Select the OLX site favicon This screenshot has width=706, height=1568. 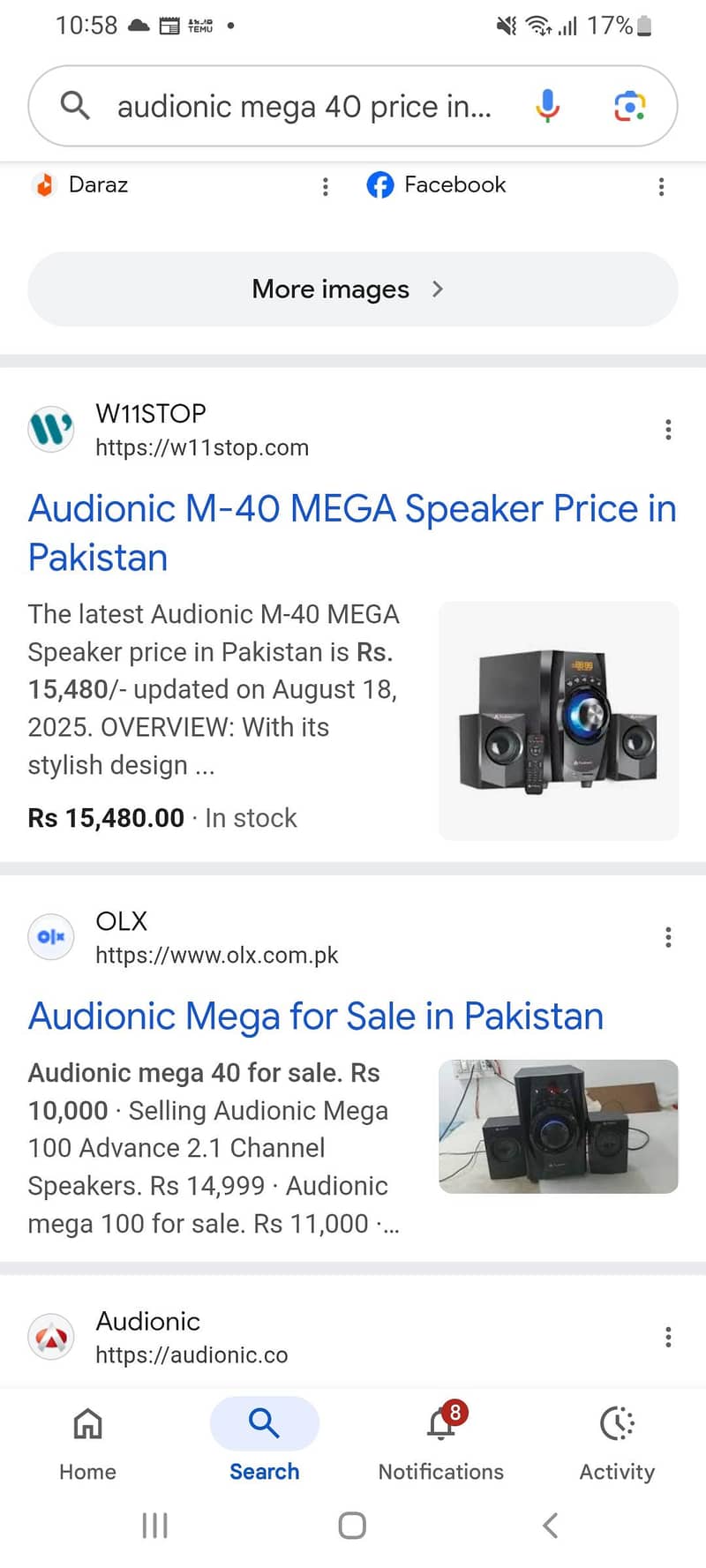point(50,937)
